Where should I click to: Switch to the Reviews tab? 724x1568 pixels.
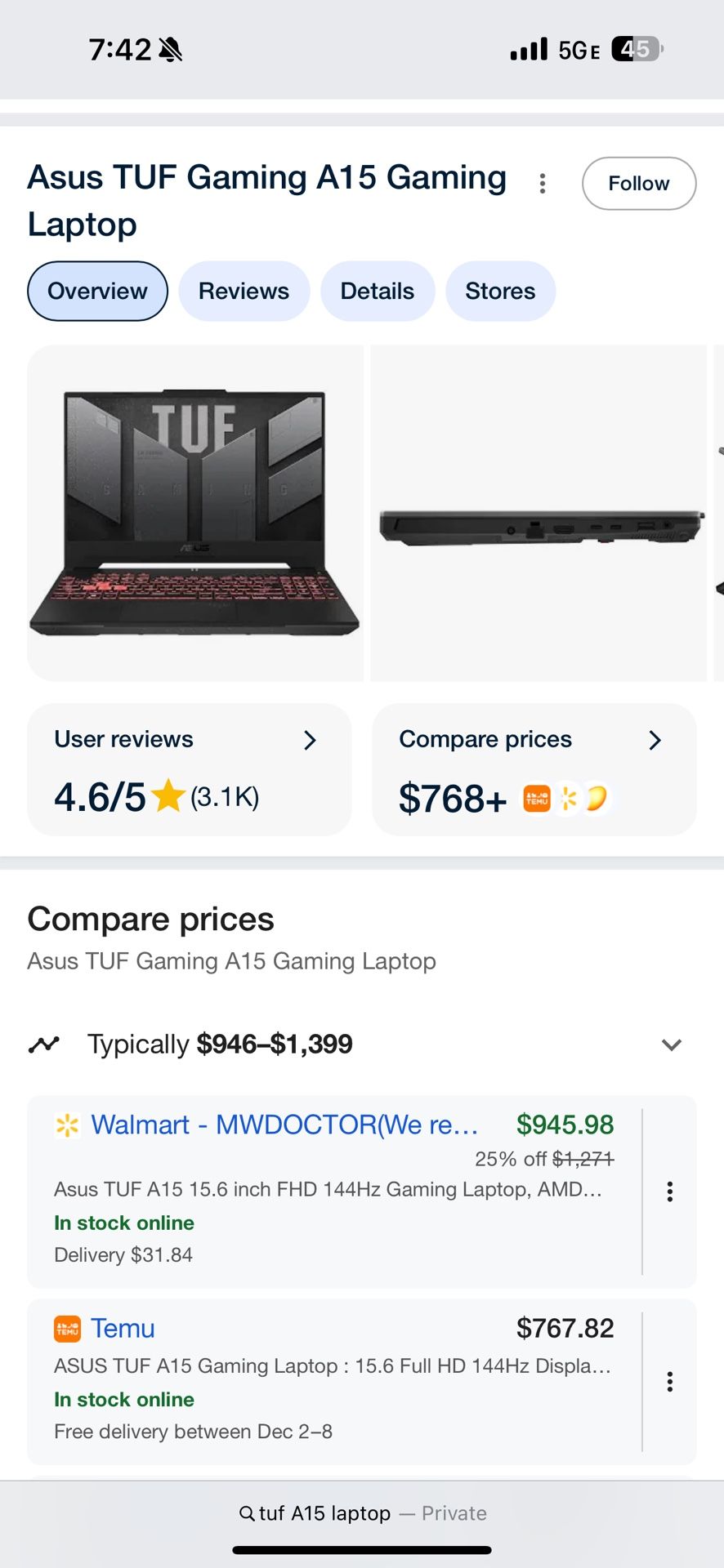pos(244,291)
